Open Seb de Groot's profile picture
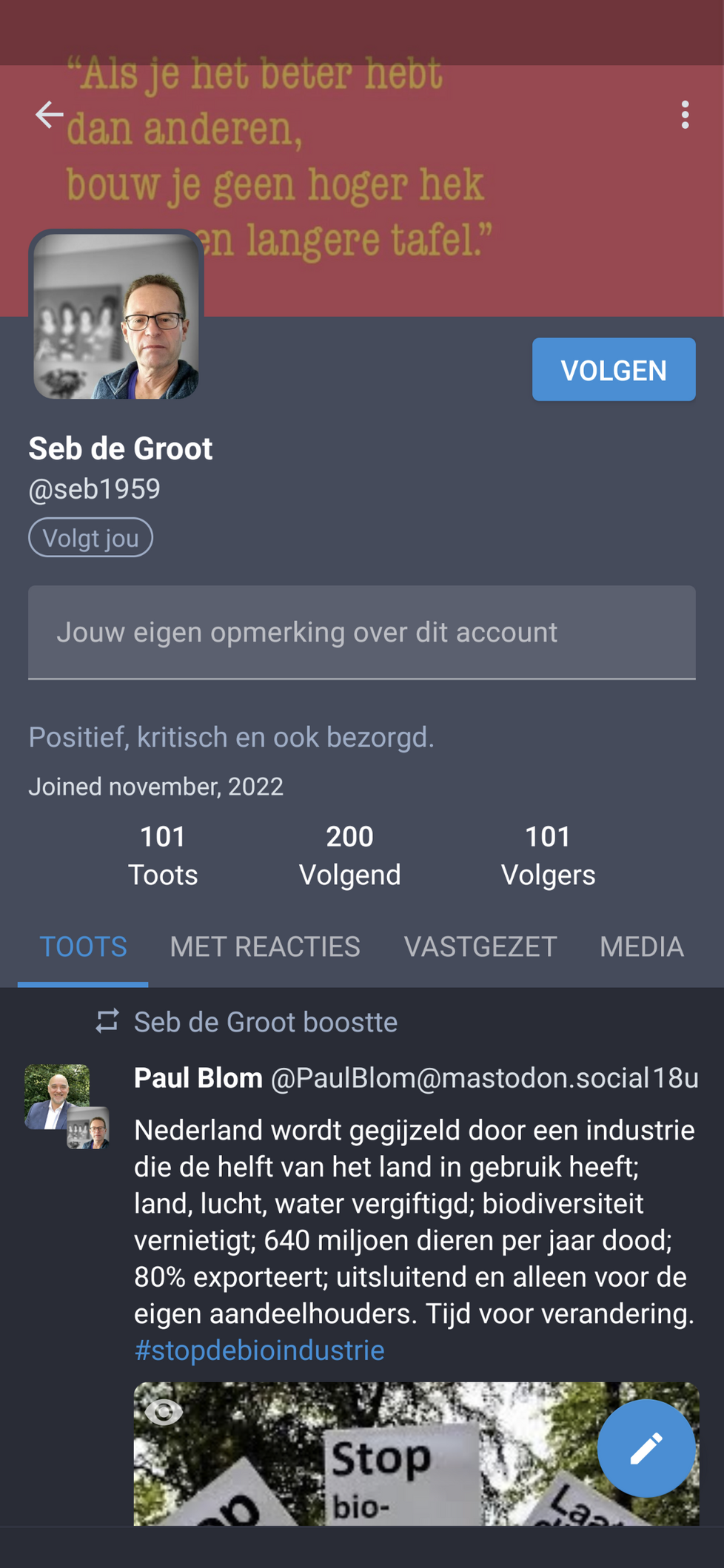 (116, 316)
